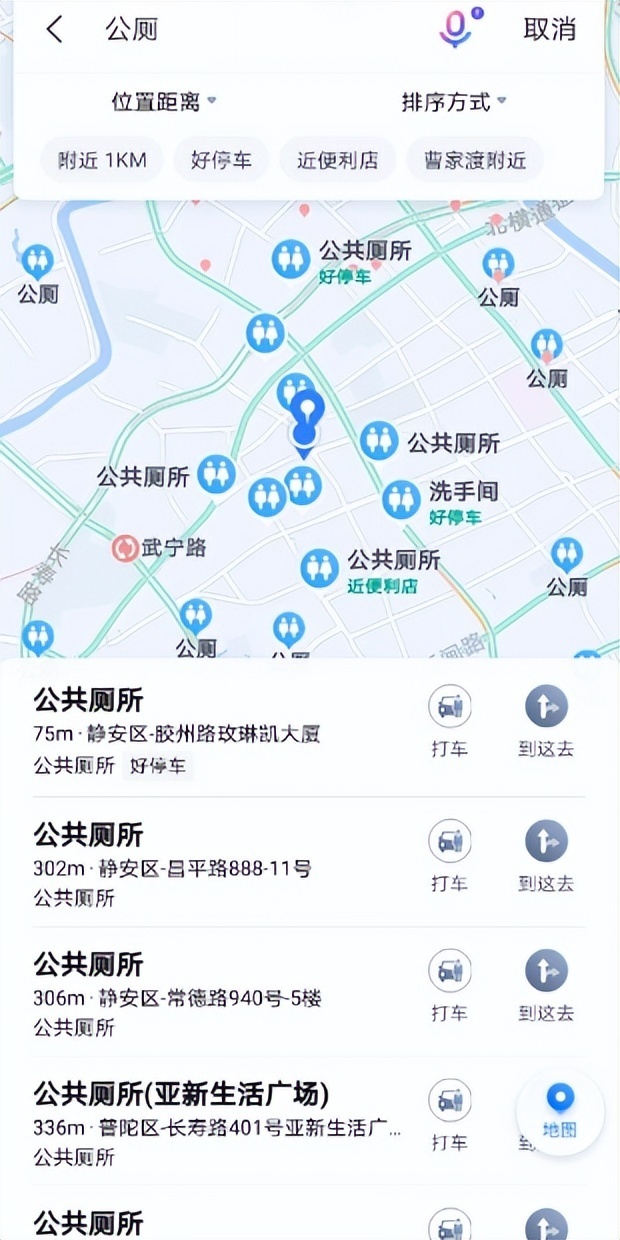The image size is (620, 1240).
Task: Go back using the top-left arrow
Action: click(x=54, y=30)
